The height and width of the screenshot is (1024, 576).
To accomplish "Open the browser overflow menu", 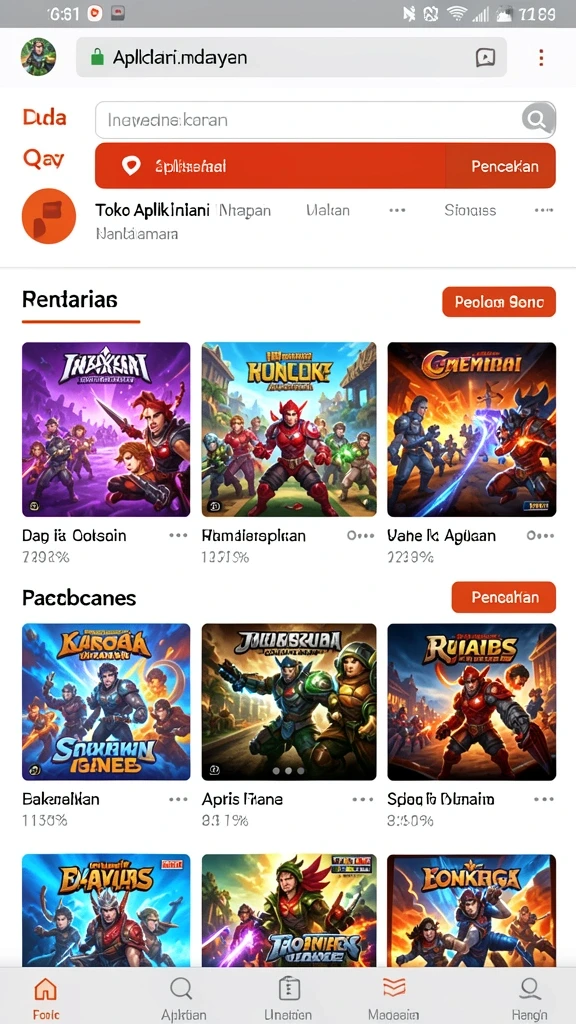I will (541, 57).
